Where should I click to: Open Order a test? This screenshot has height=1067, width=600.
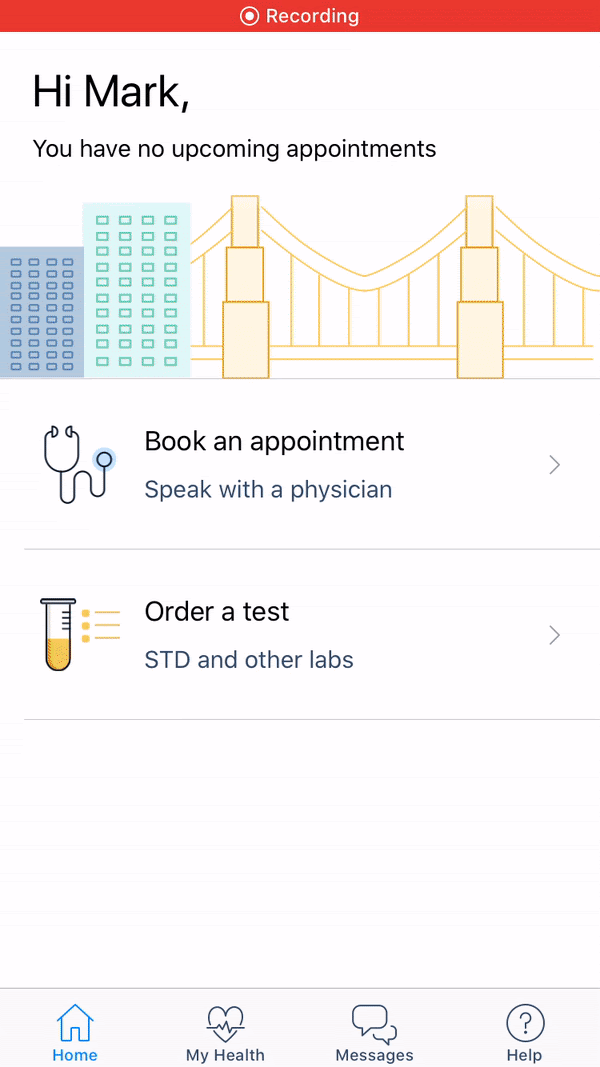click(300, 635)
